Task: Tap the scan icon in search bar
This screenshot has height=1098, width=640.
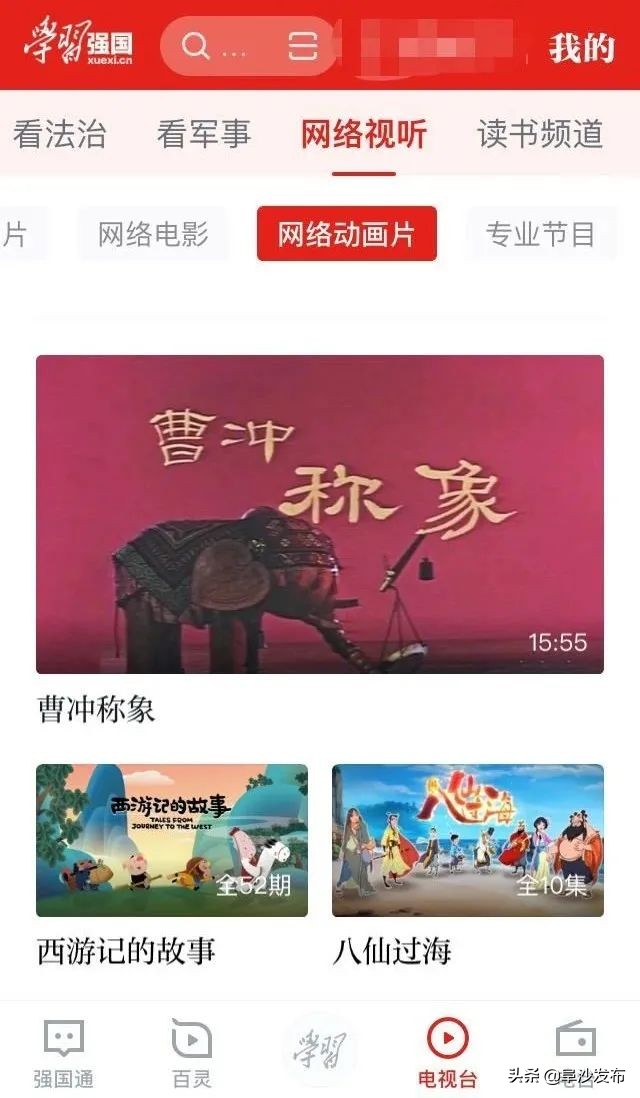Action: point(302,46)
